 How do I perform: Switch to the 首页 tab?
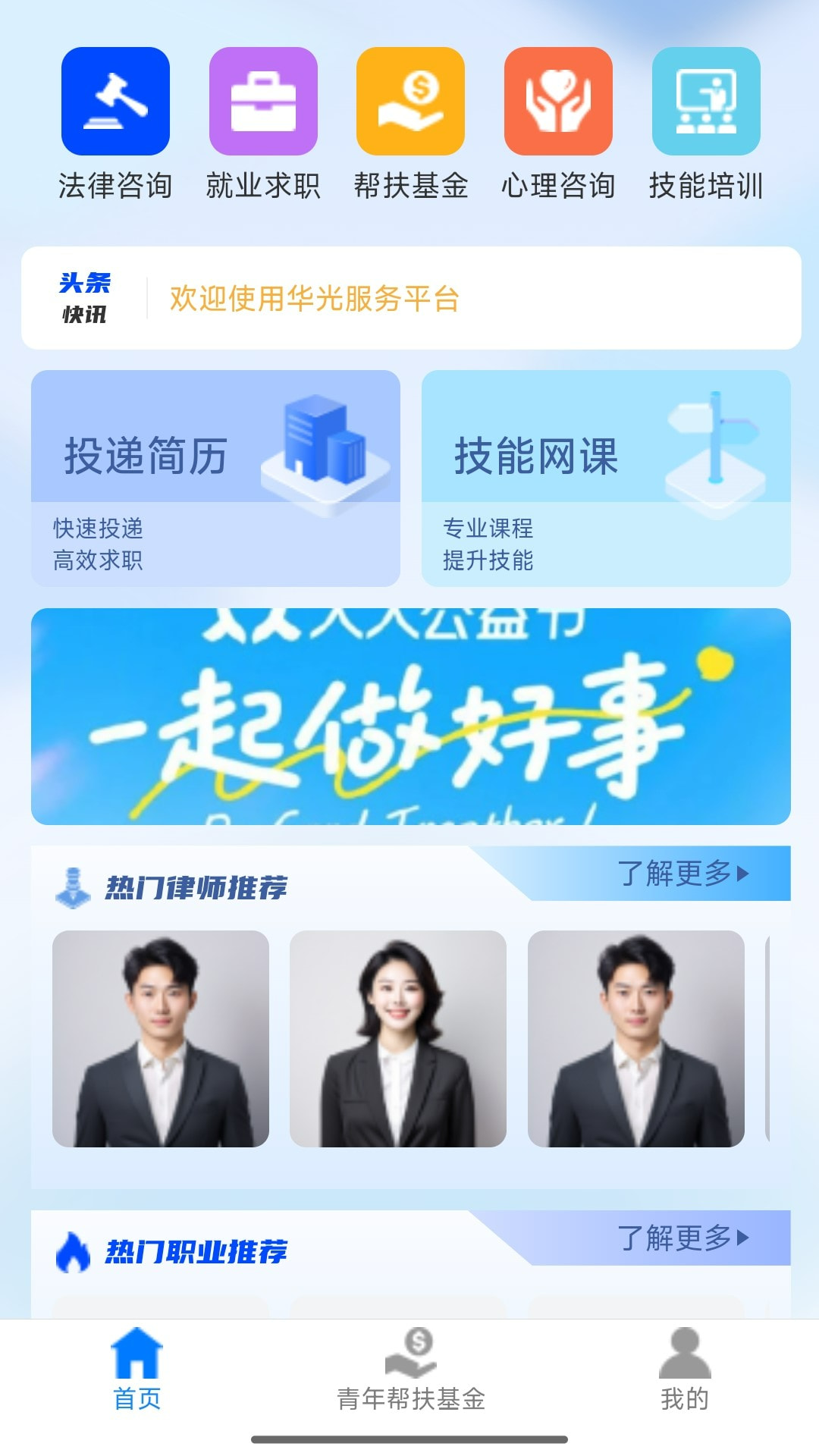[137, 1369]
